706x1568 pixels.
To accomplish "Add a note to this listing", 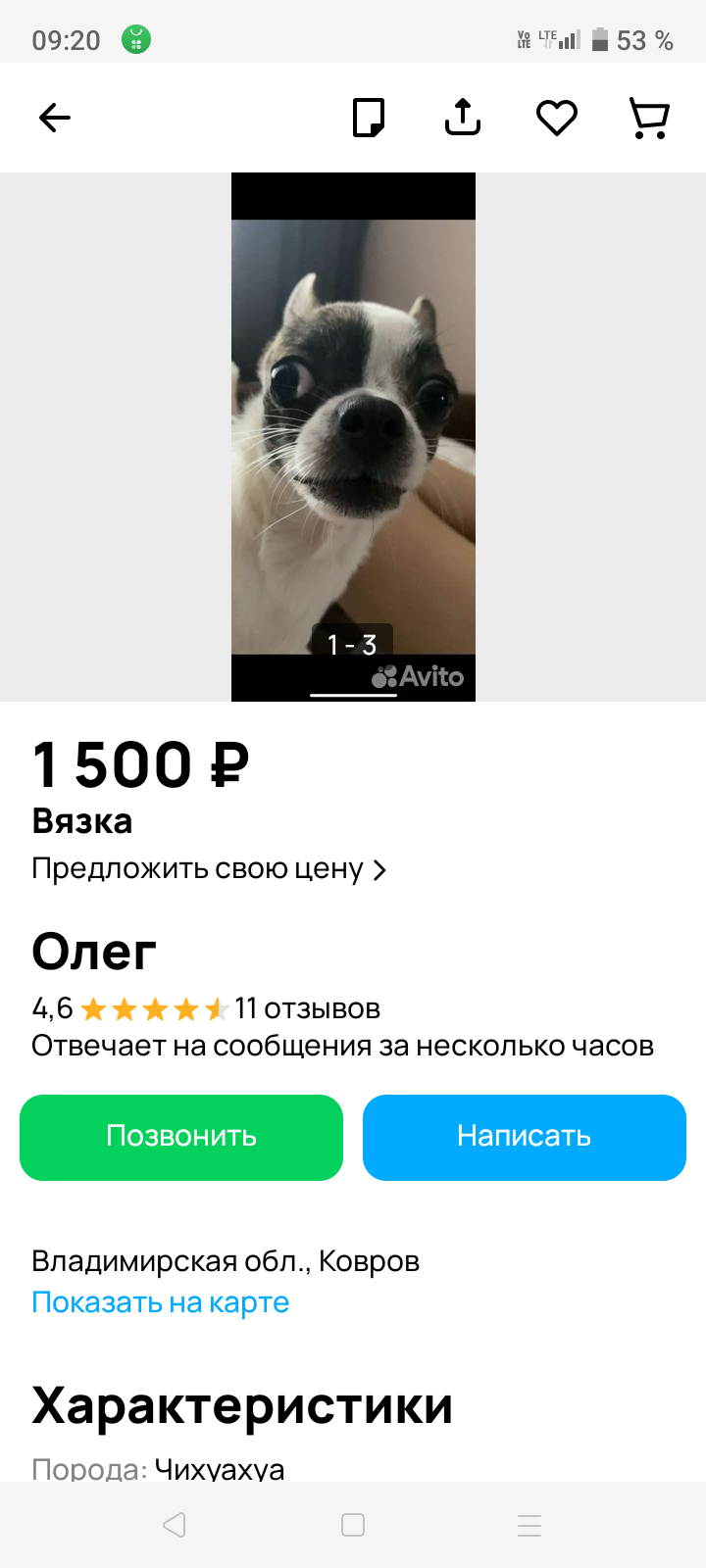I will click(369, 119).
